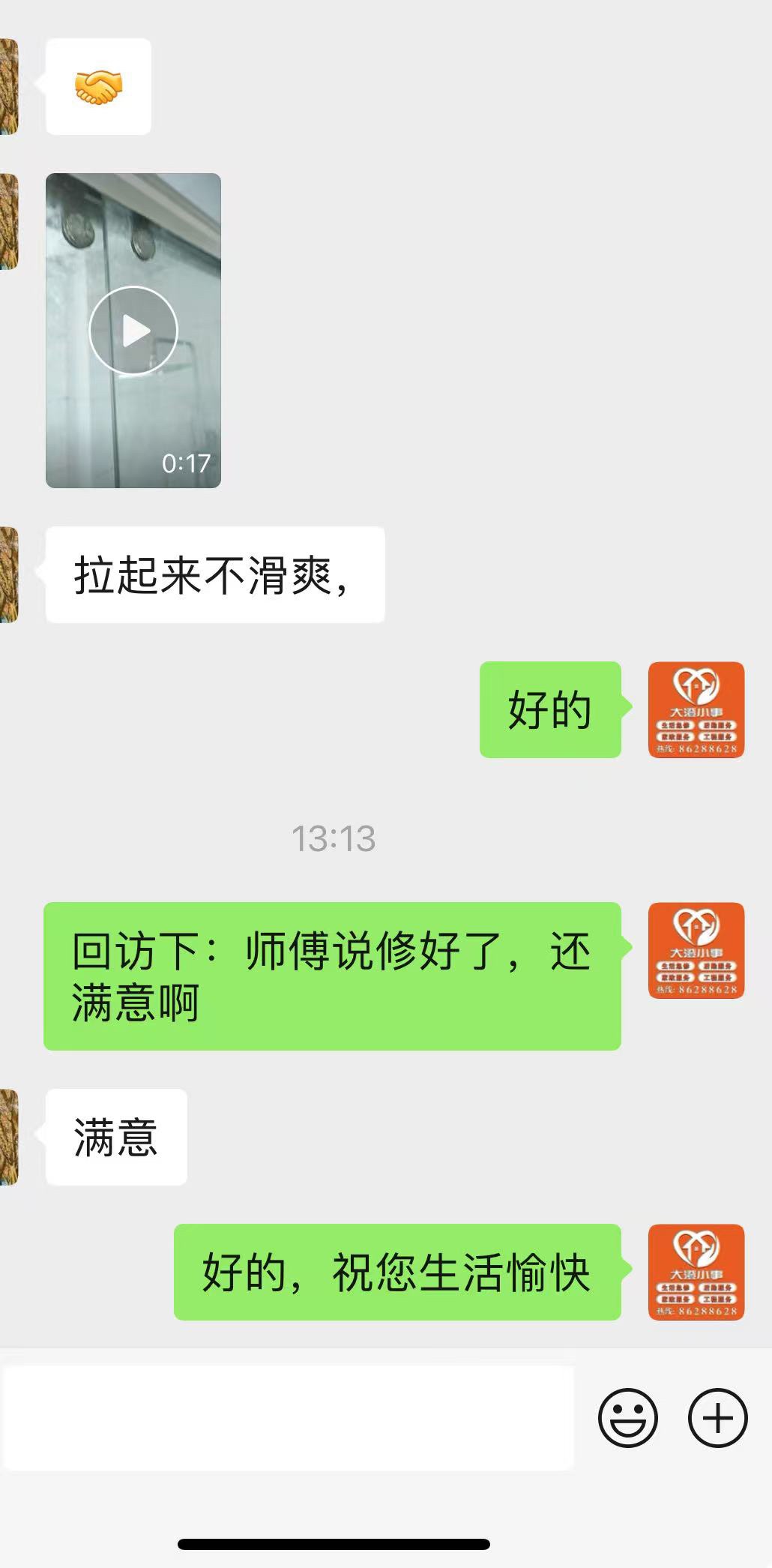Open the emoji sticker panel

pyautogui.click(x=627, y=1417)
